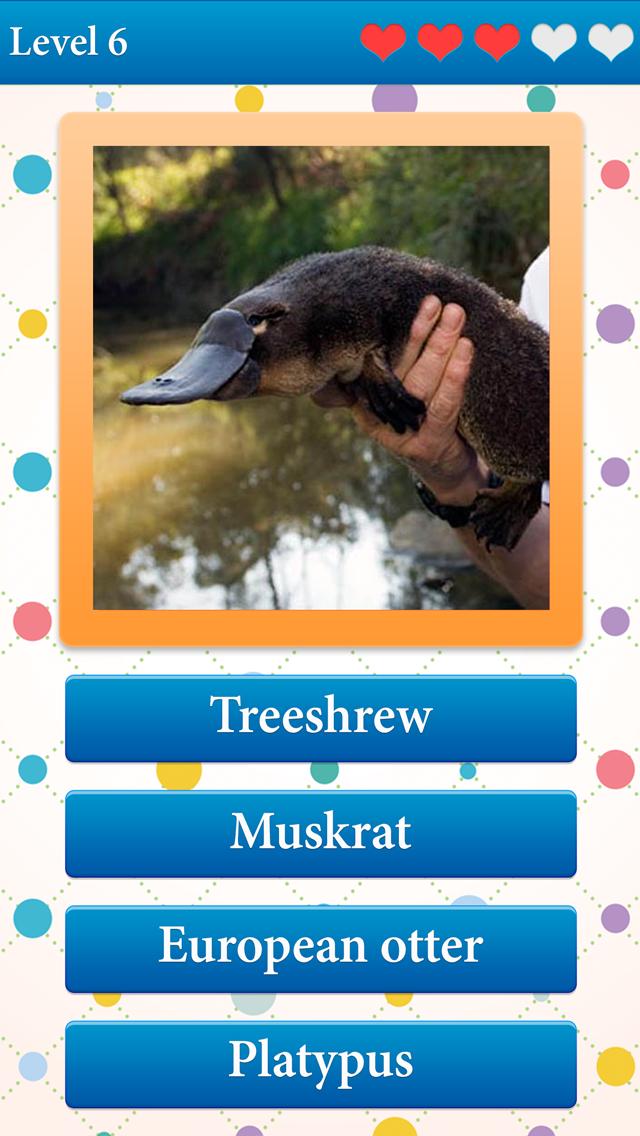Select the Treeshrew answer
This screenshot has width=640, height=1136.
(x=320, y=717)
